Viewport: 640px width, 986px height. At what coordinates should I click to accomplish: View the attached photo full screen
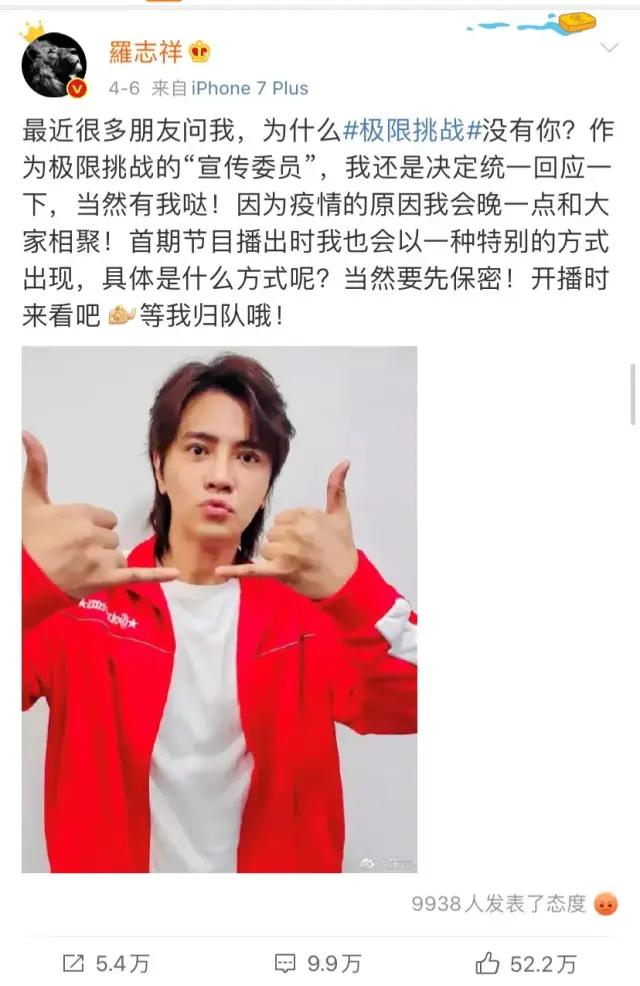click(x=219, y=609)
